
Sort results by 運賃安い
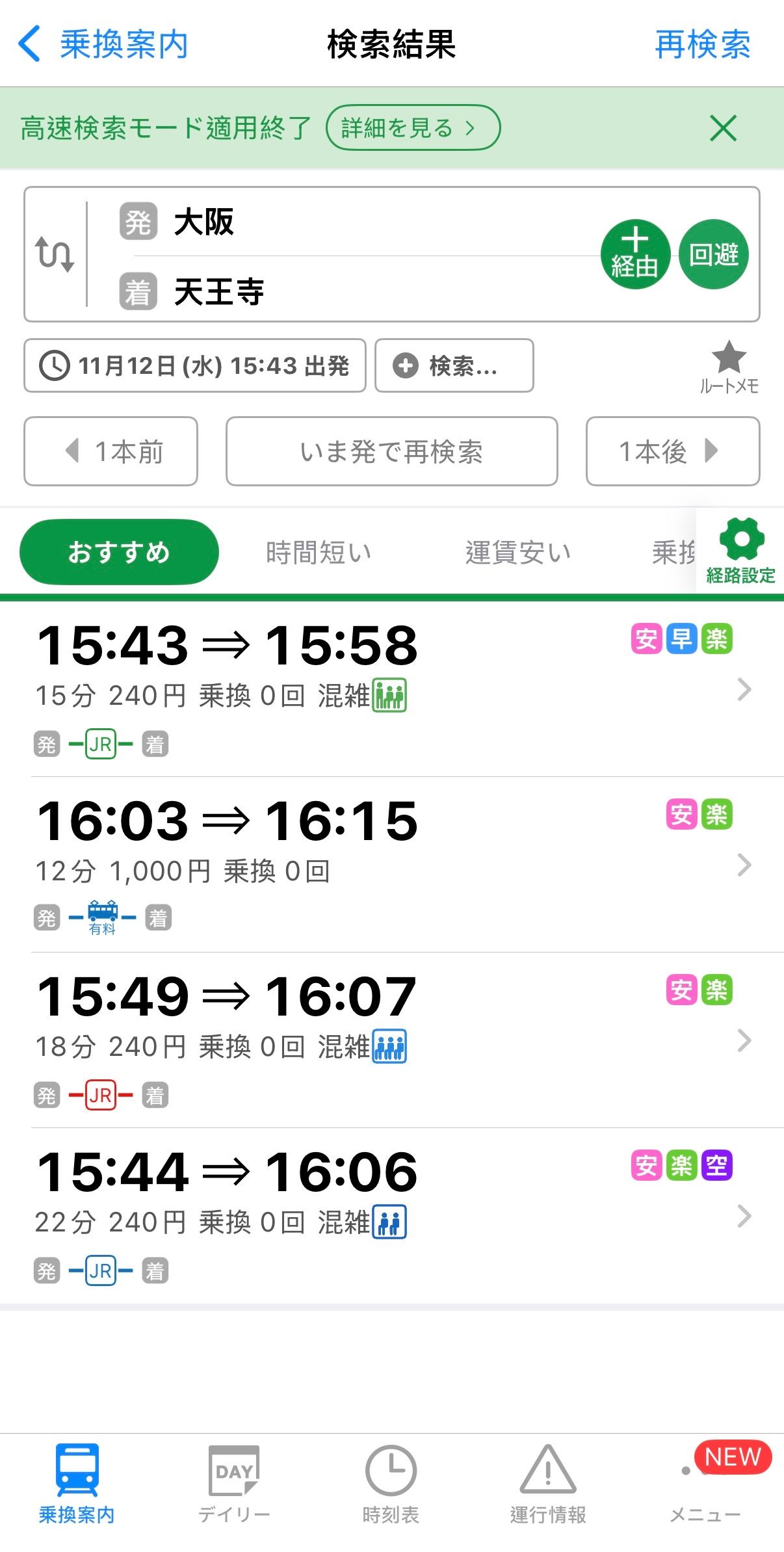(x=518, y=551)
